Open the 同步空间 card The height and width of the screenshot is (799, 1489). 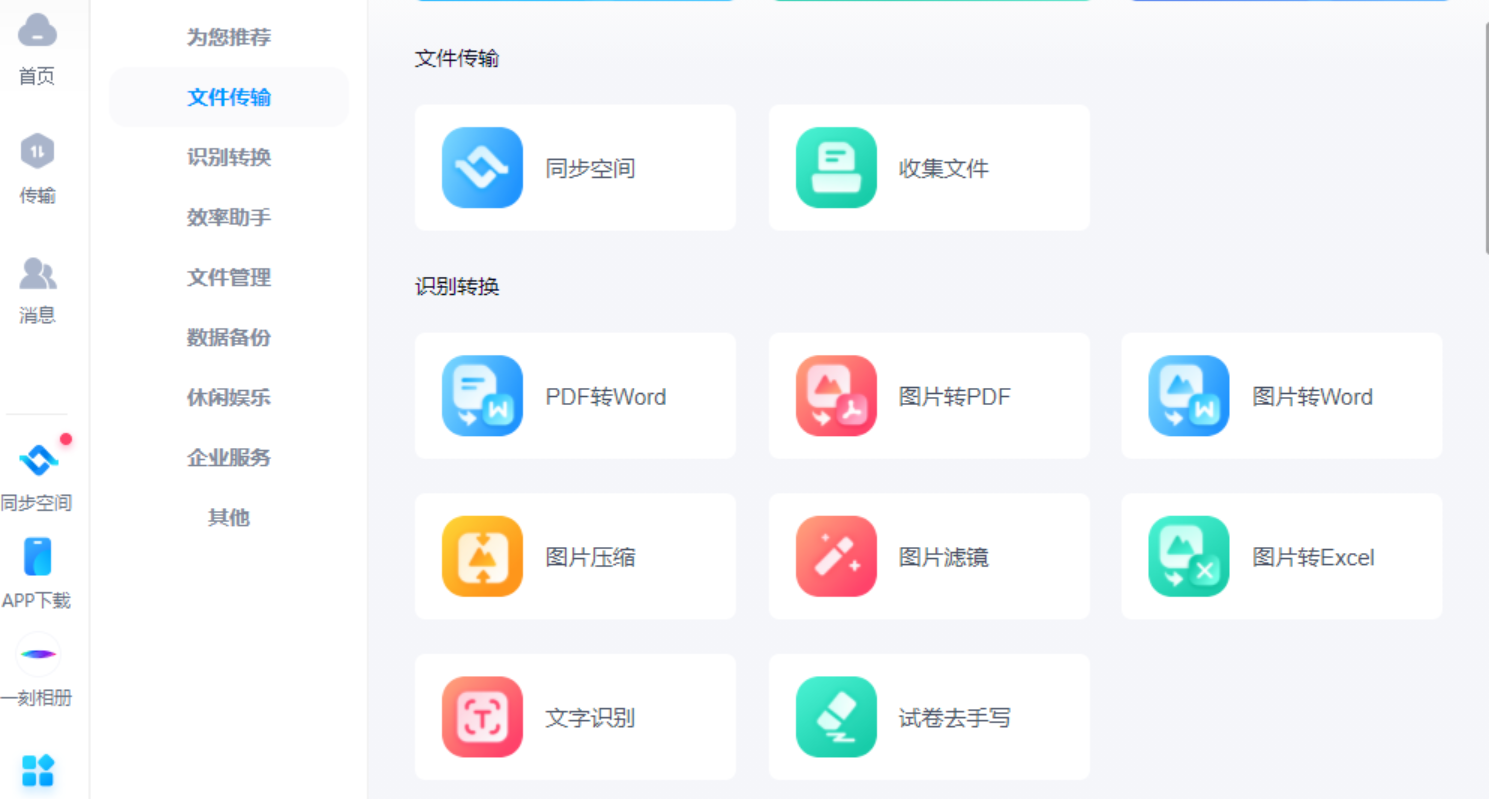575,168
